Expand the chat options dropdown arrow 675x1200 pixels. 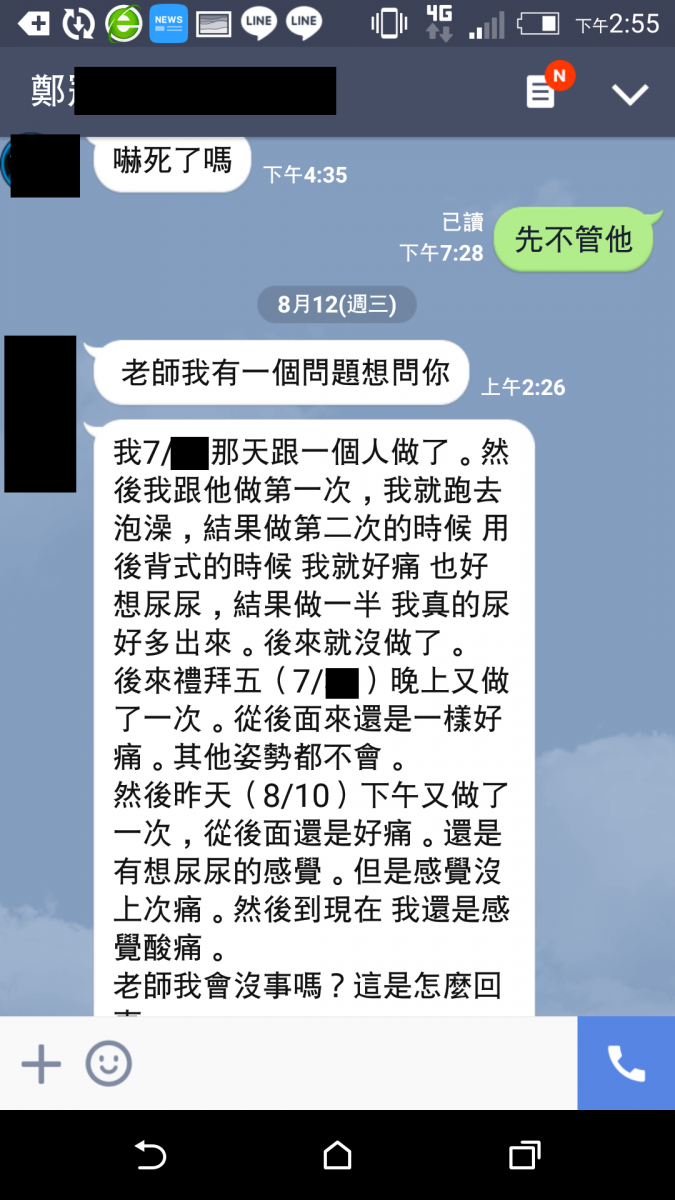630,94
